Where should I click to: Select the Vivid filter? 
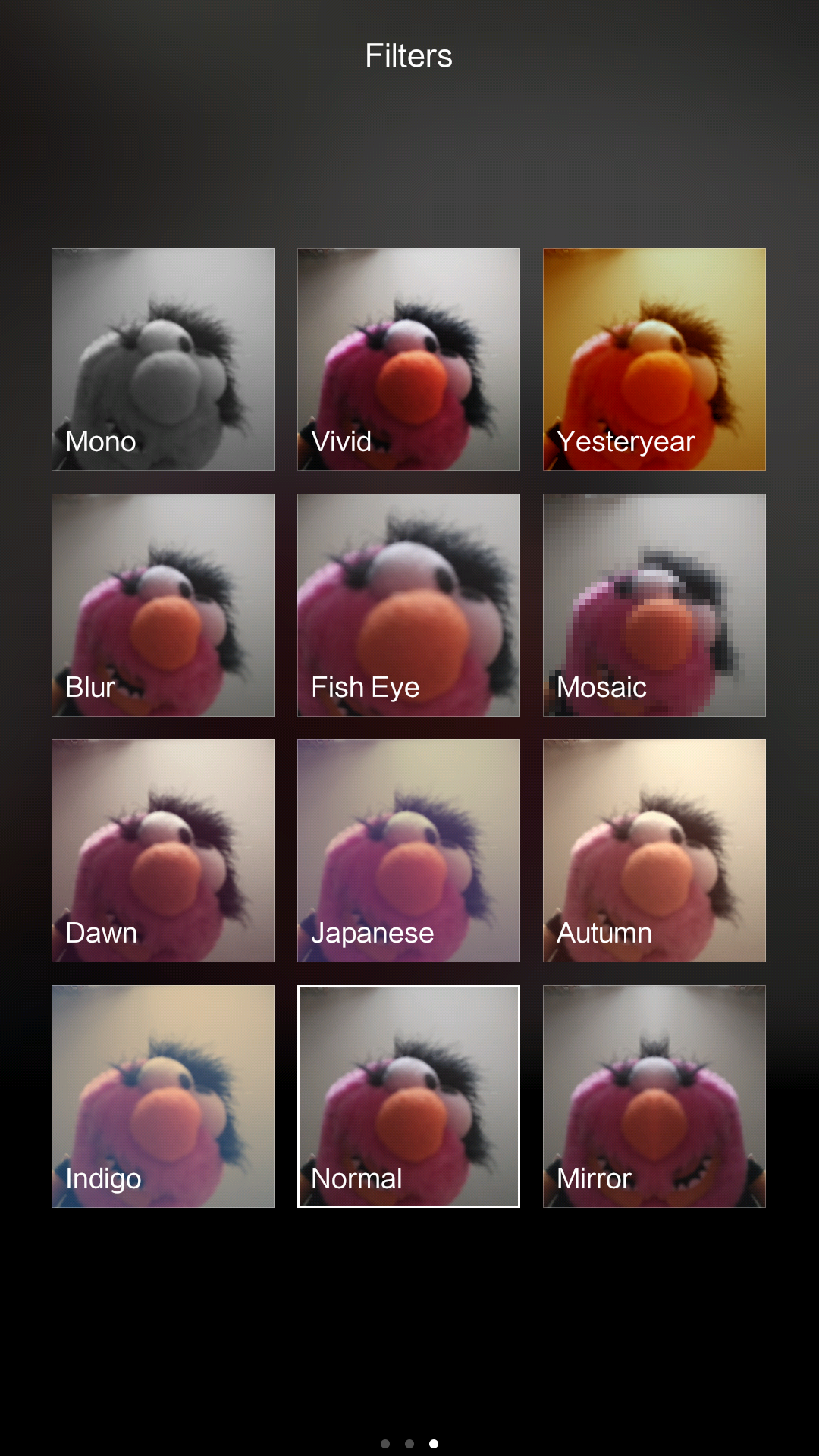point(409,359)
